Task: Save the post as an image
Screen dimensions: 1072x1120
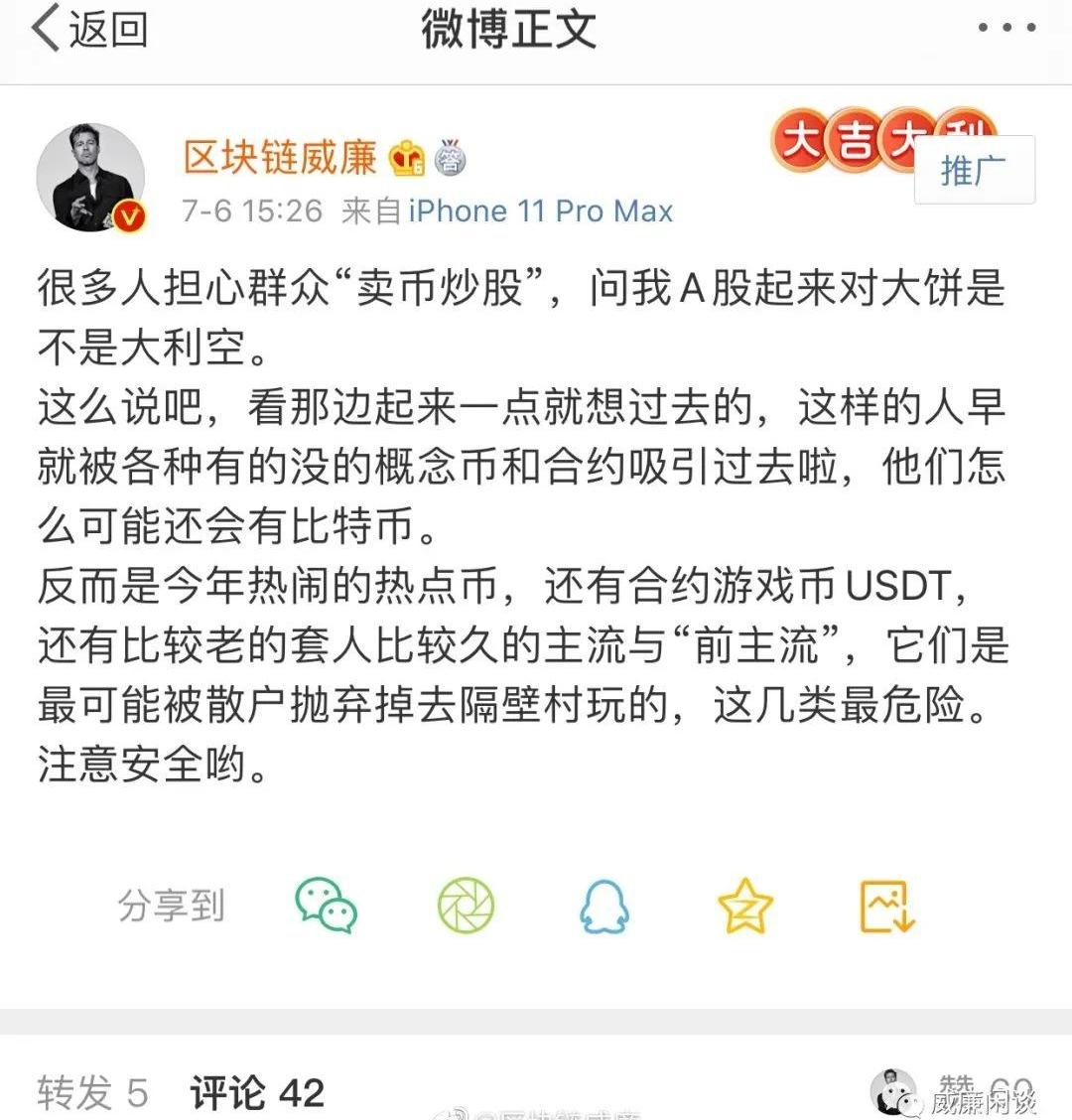Action: click(x=885, y=905)
